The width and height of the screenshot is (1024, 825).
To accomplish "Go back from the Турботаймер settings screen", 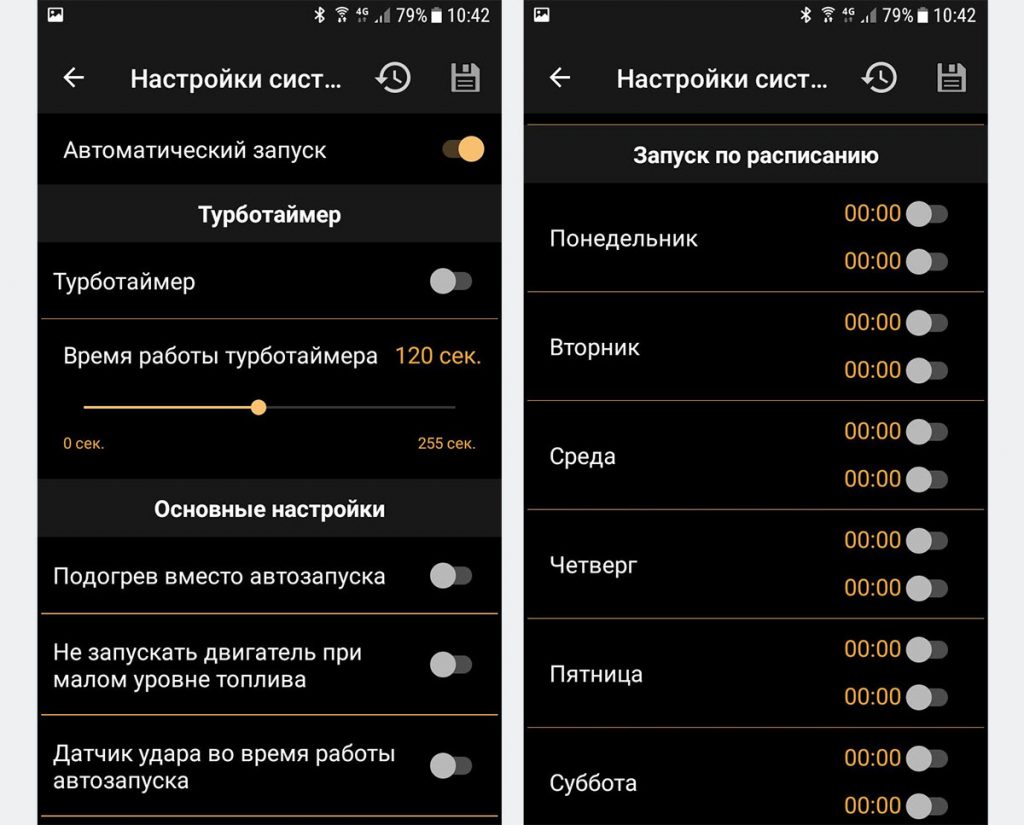I will pyautogui.click(x=74, y=78).
